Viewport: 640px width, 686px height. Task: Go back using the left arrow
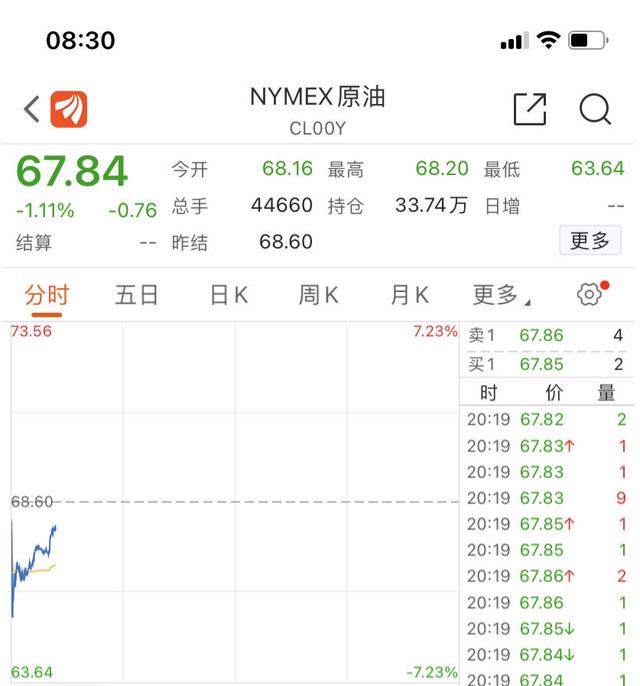pyautogui.click(x=32, y=109)
